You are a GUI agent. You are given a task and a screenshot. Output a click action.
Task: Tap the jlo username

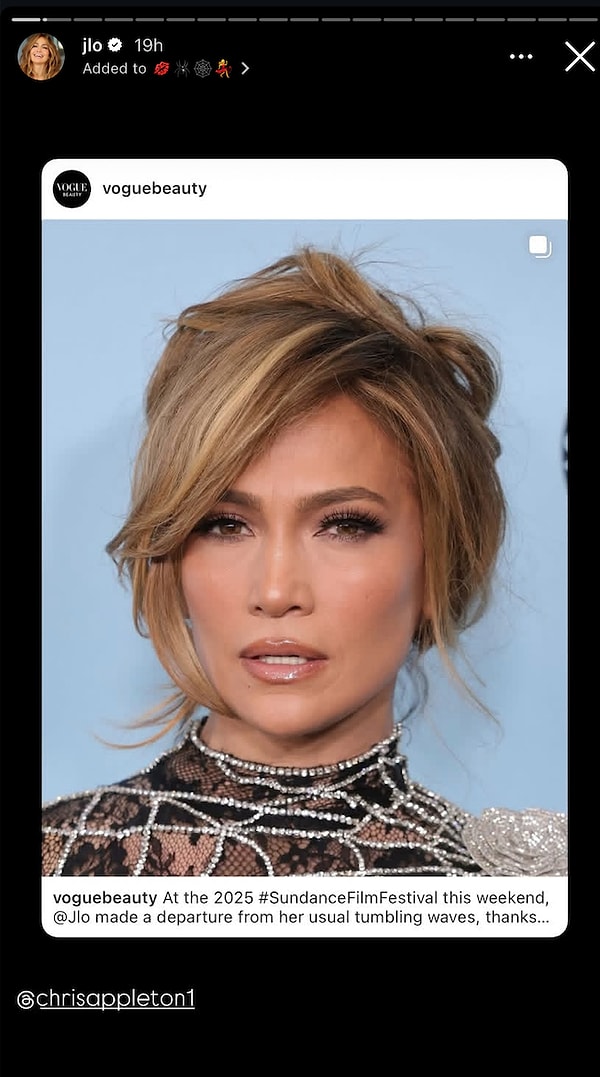(x=92, y=45)
